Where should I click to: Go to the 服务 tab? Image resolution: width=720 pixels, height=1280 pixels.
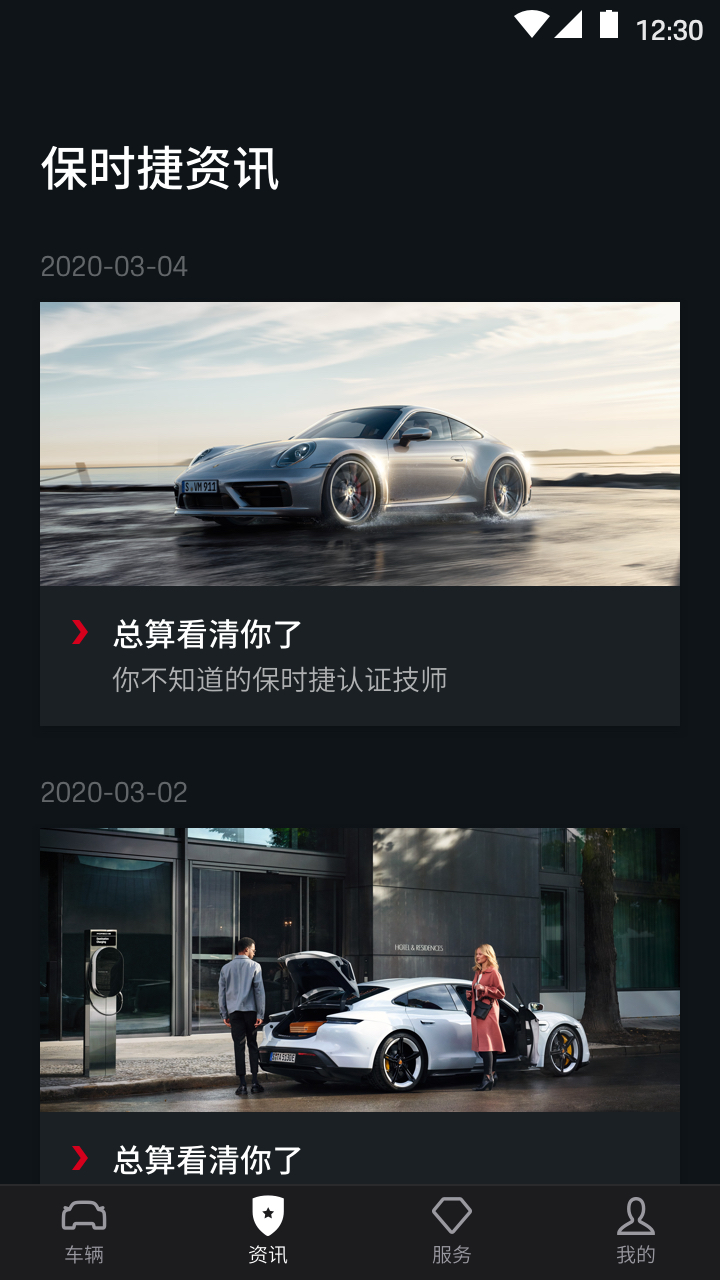(x=452, y=1232)
